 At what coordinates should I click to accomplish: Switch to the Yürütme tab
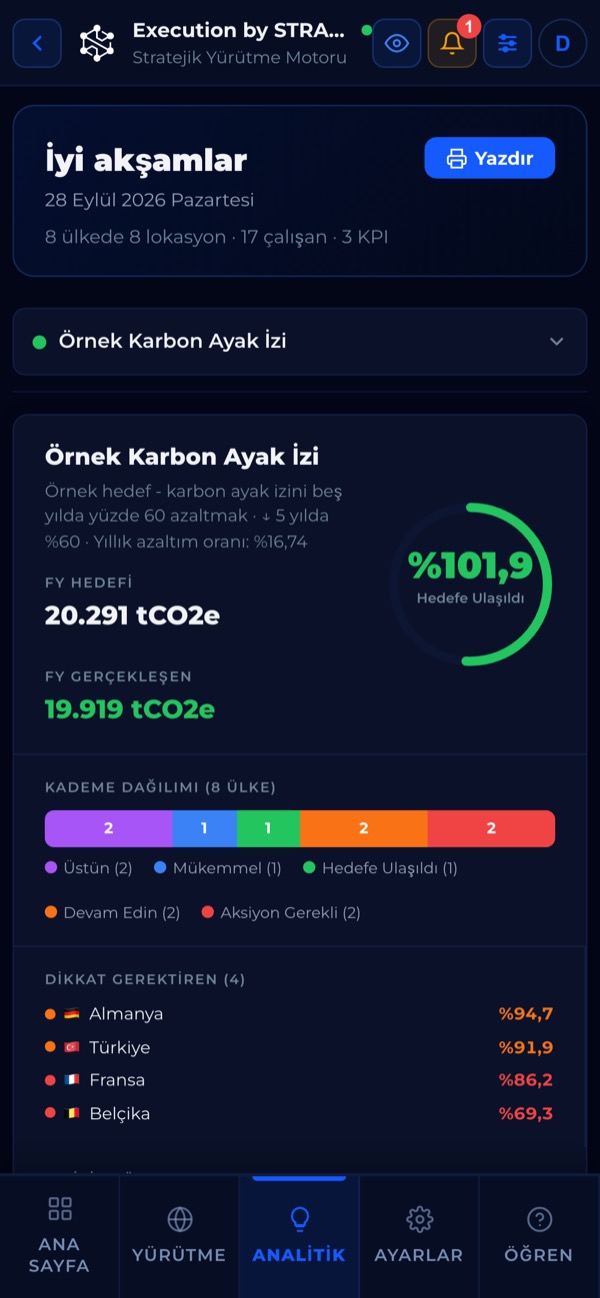click(x=179, y=1236)
